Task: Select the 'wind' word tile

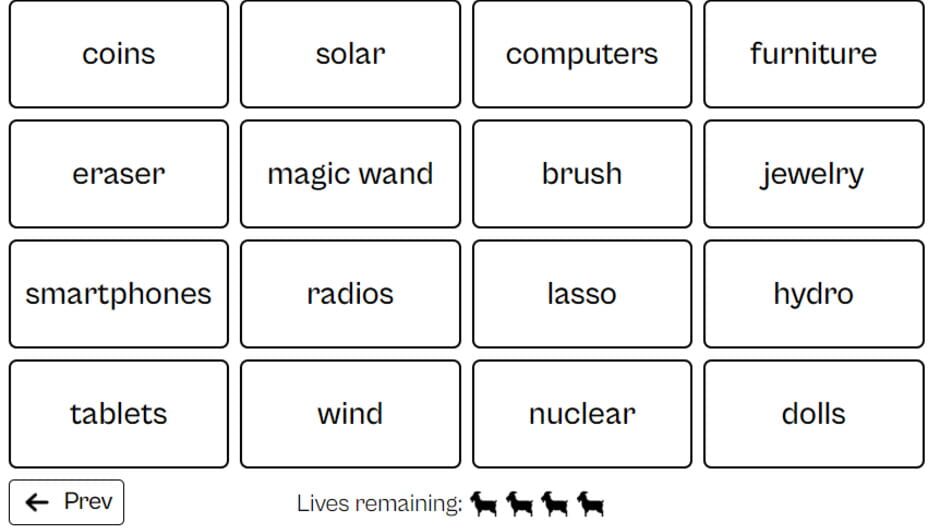Action: pos(350,414)
